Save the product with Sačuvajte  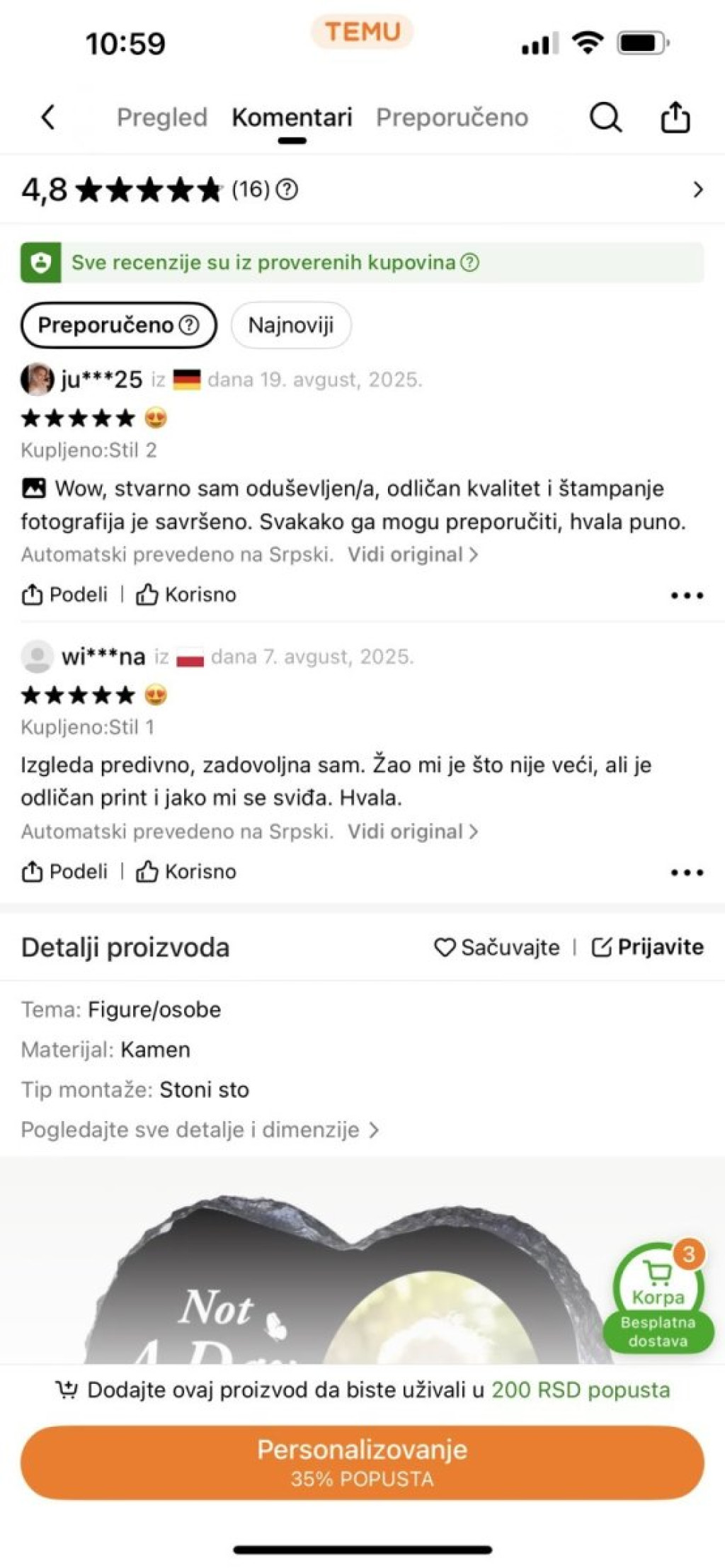point(497,948)
